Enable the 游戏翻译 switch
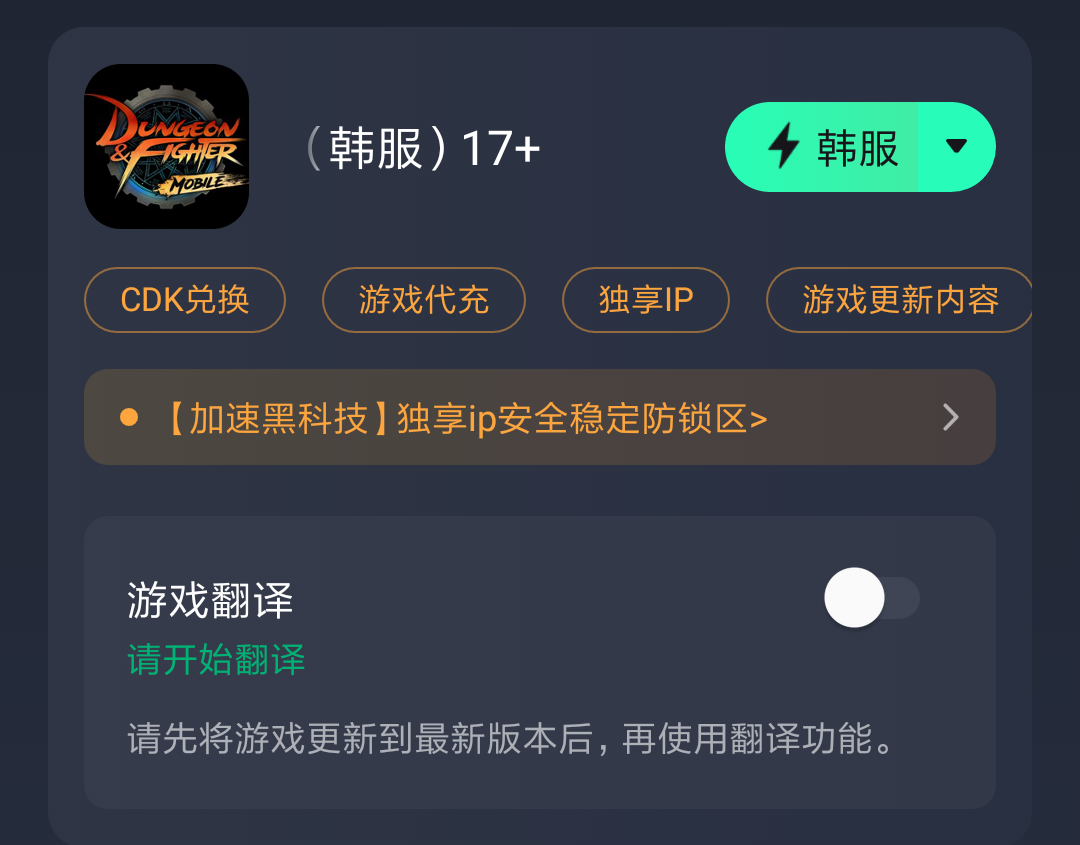This screenshot has width=1080, height=845. [x=871, y=598]
